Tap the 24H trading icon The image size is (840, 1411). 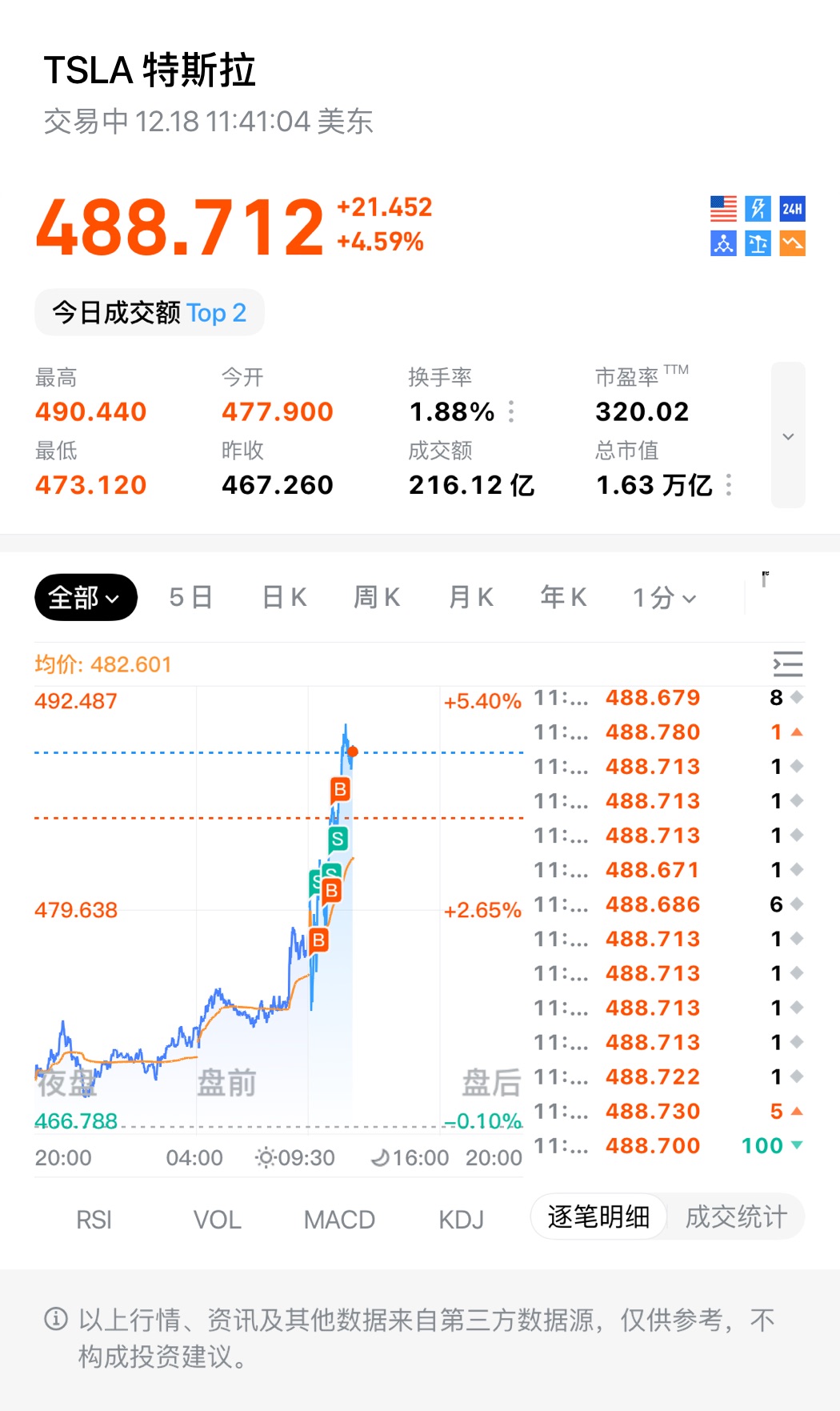point(792,209)
